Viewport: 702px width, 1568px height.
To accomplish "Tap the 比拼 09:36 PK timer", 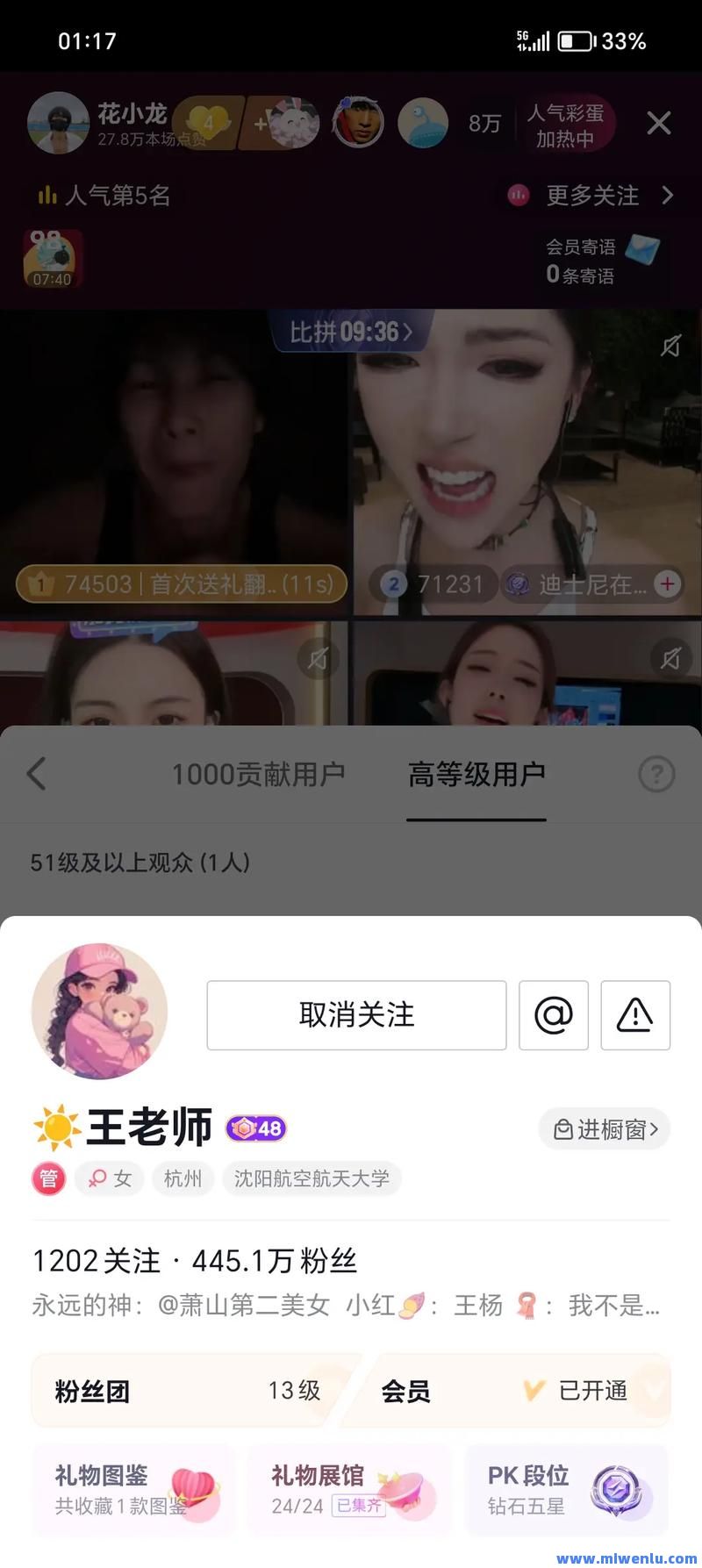I will (351, 332).
